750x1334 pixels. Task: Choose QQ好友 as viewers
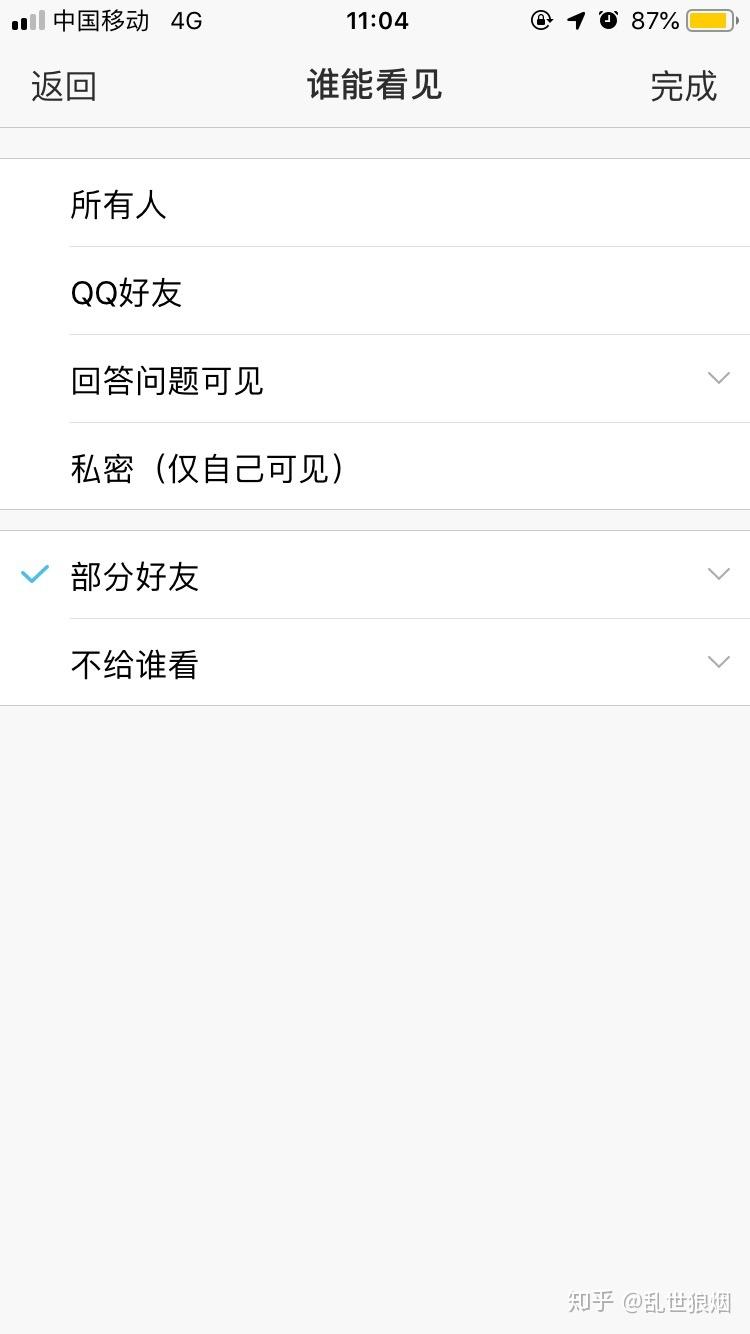(375, 291)
